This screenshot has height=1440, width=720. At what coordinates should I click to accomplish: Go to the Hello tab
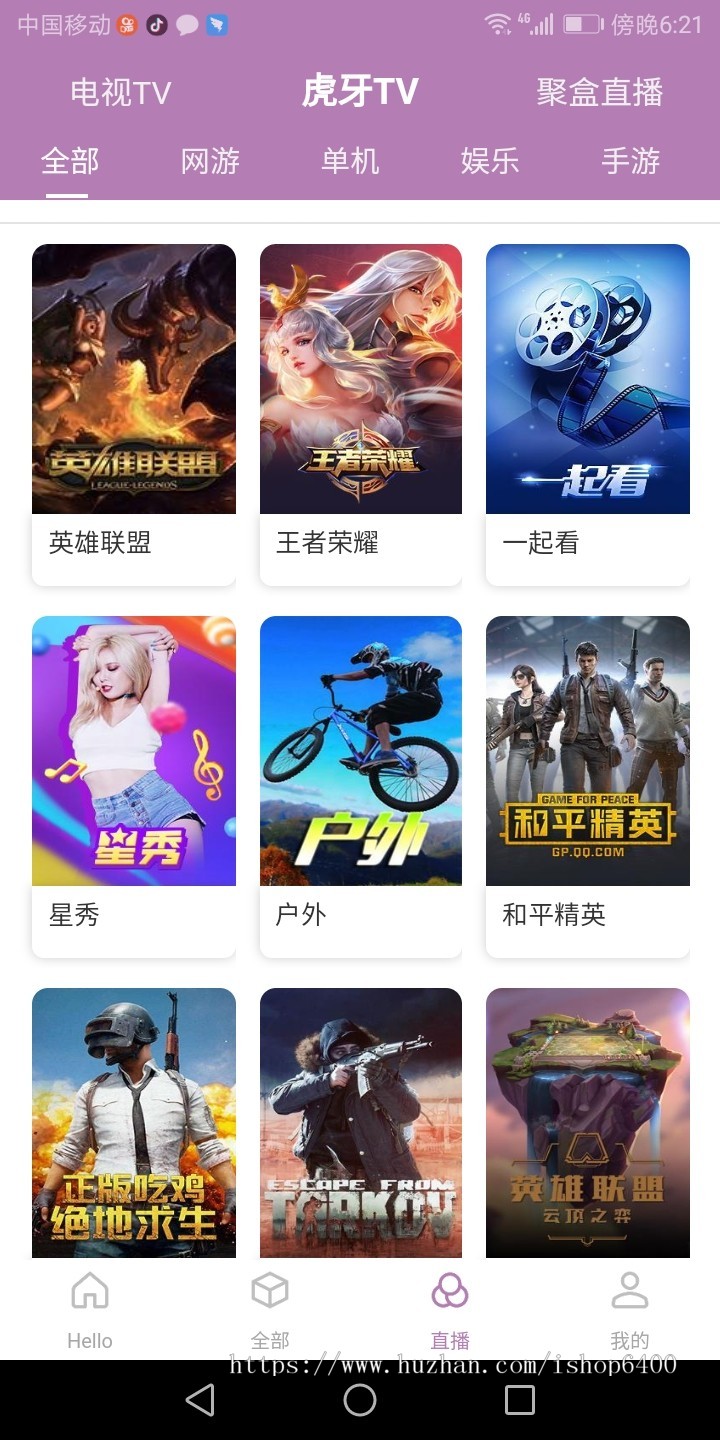[x=90, y=1308]
